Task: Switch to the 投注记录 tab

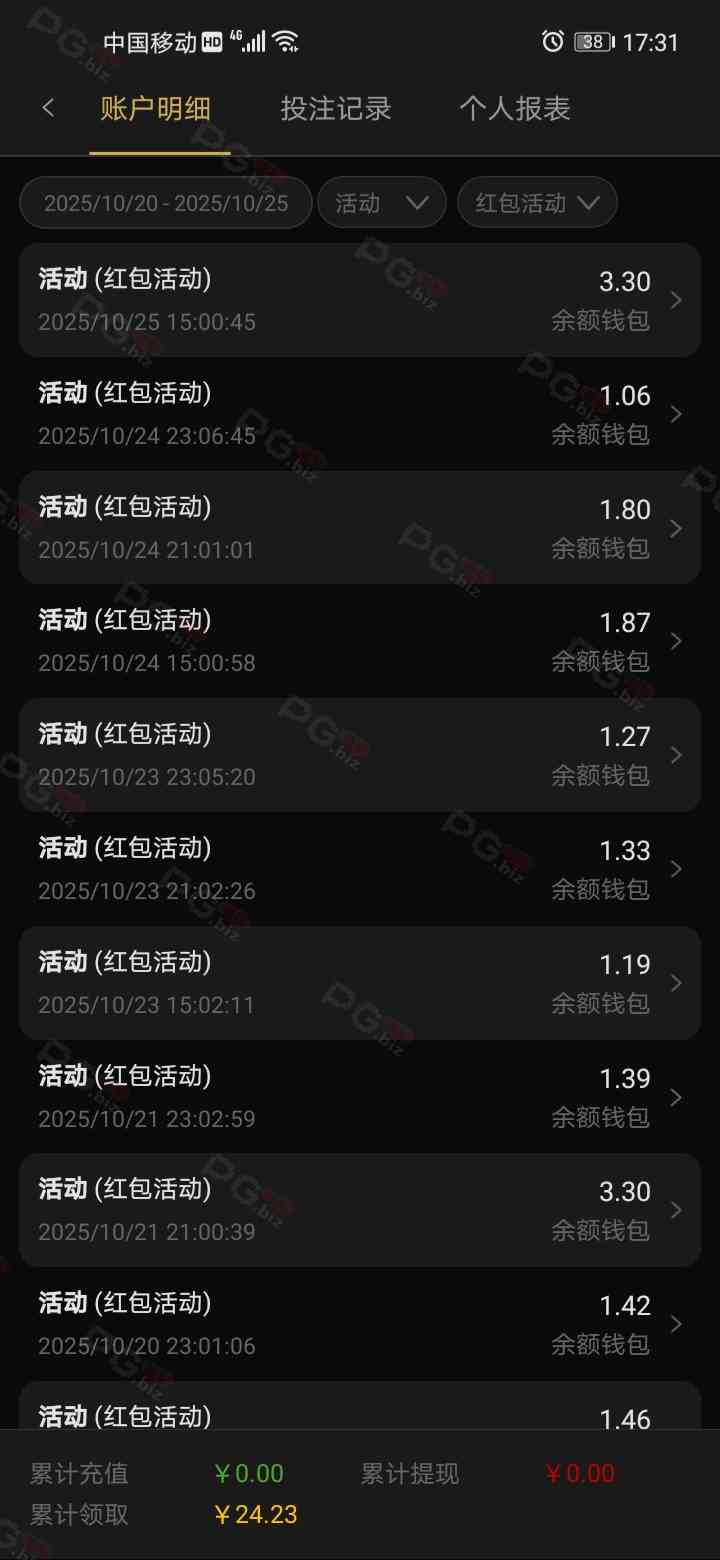Action: coord(336,109)
